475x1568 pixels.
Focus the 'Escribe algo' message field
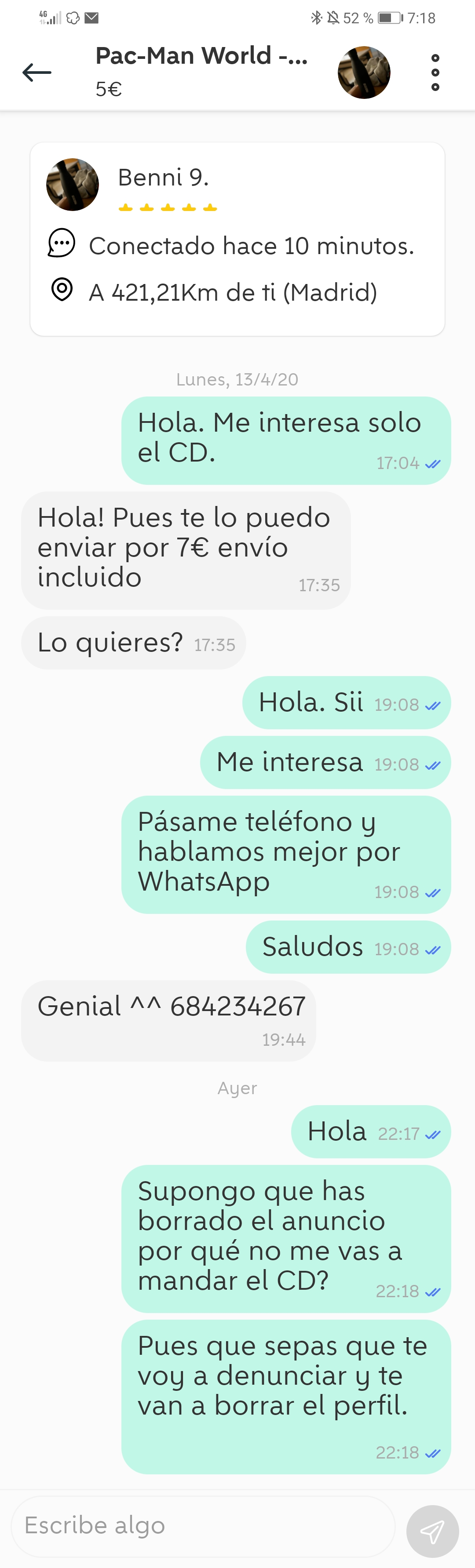[203, 1525]
